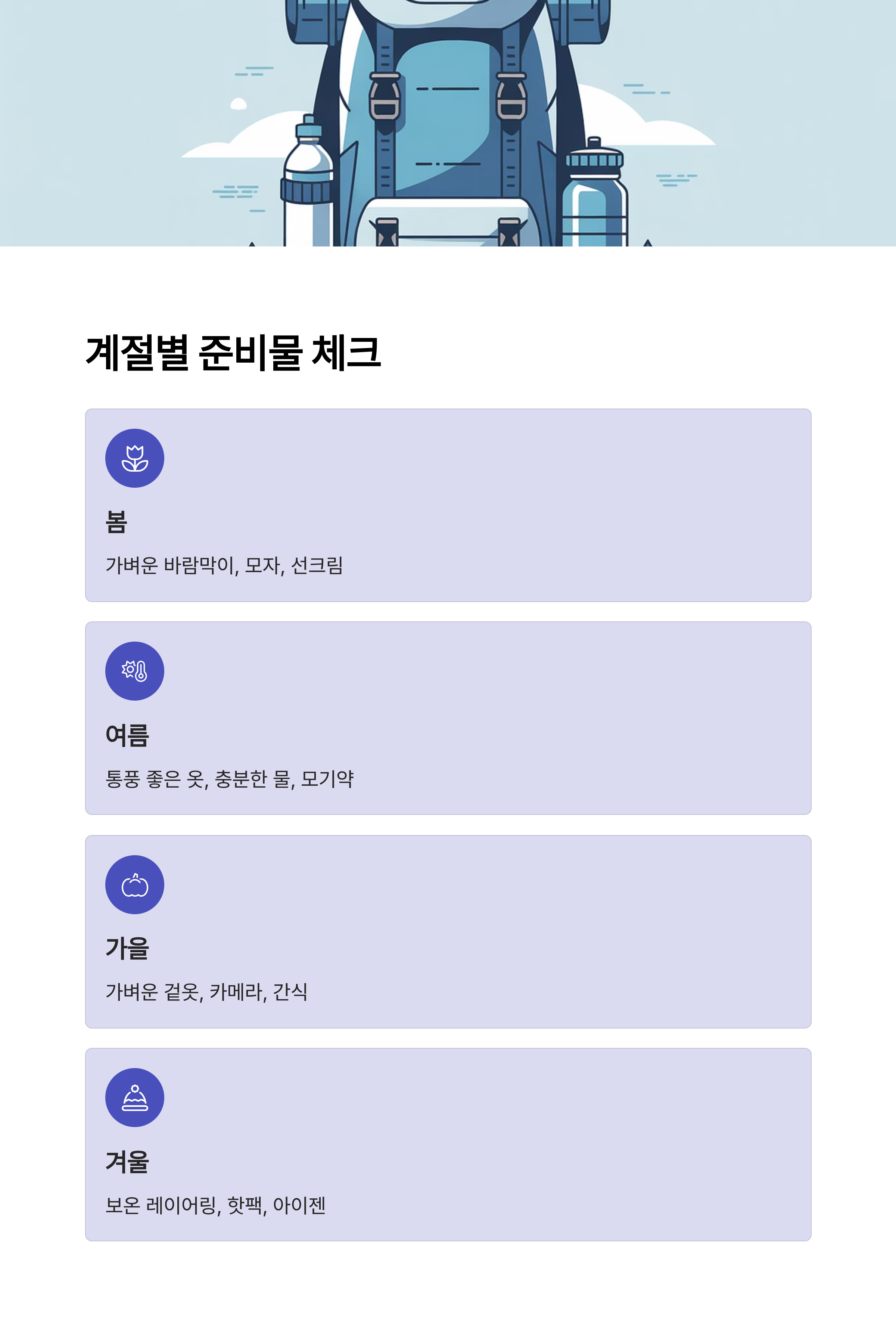
Task: Click the backpack illustration in the header
Action: tap(448, 114)
